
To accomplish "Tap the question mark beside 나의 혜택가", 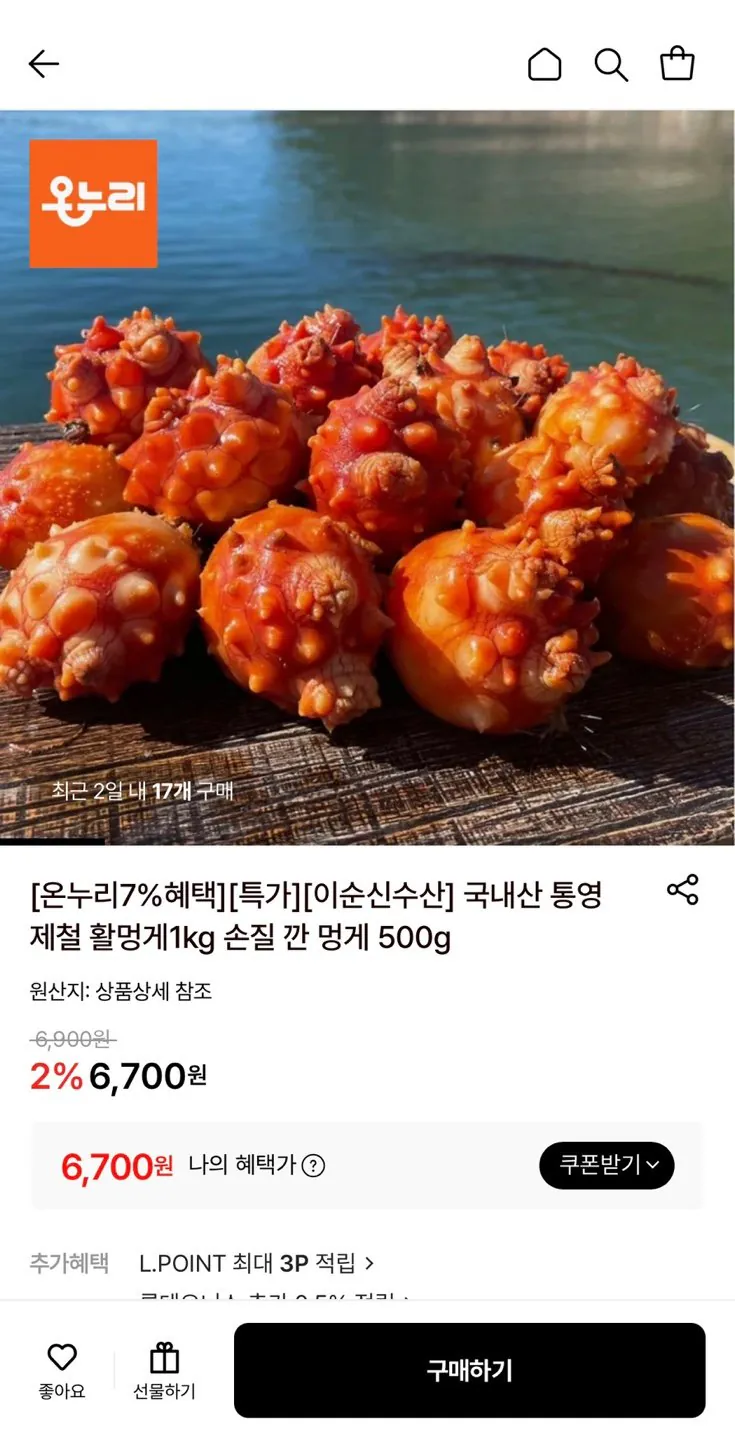I will [315, 1165].
